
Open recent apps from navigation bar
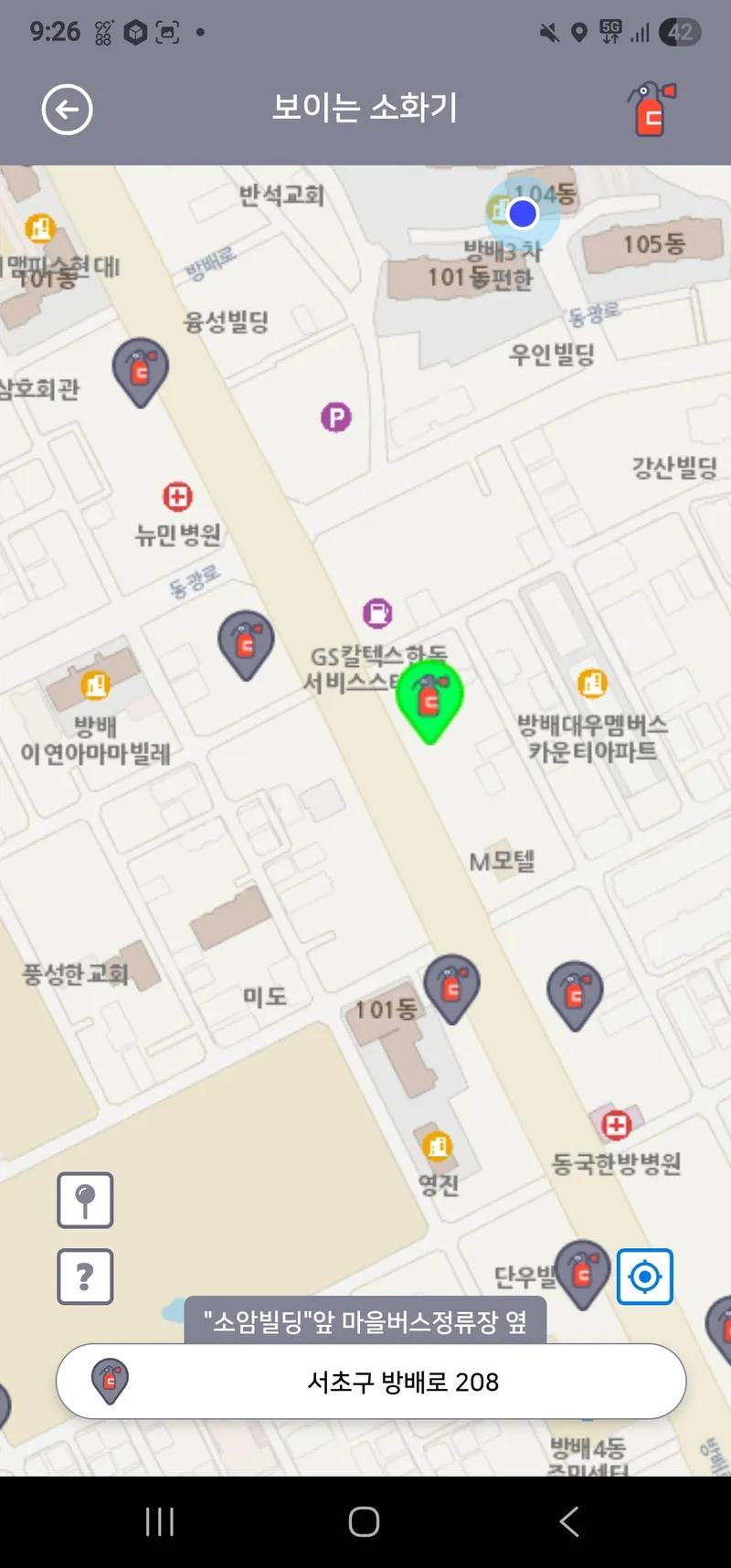click(x=160, y=1521)
